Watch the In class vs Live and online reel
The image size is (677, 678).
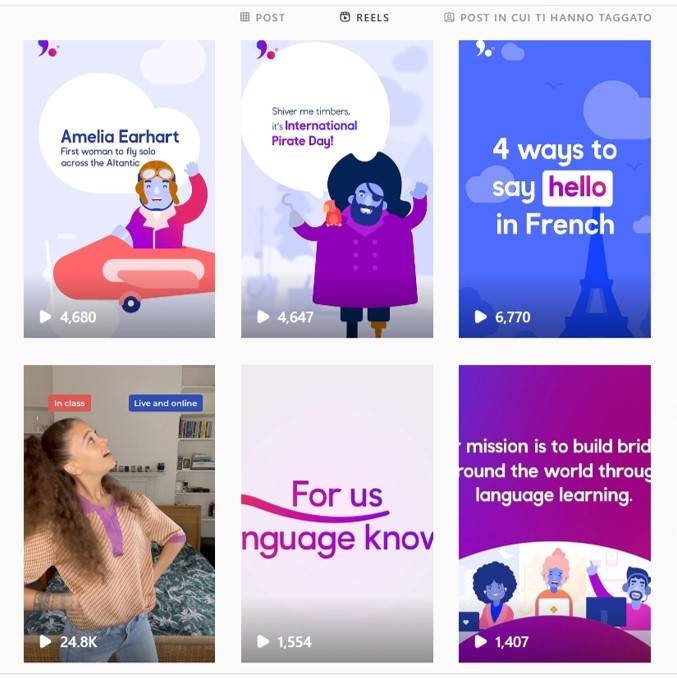pos(119,513)
